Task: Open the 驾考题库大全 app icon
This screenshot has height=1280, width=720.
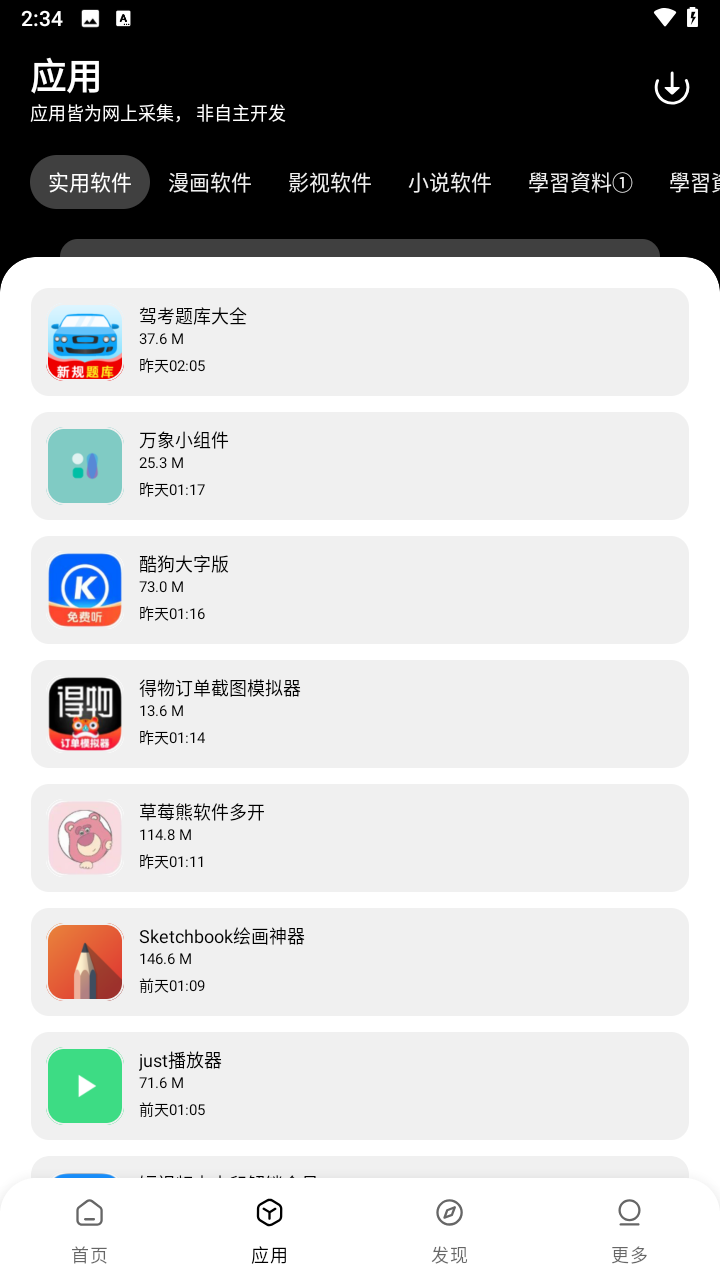Action: point(84,342)
